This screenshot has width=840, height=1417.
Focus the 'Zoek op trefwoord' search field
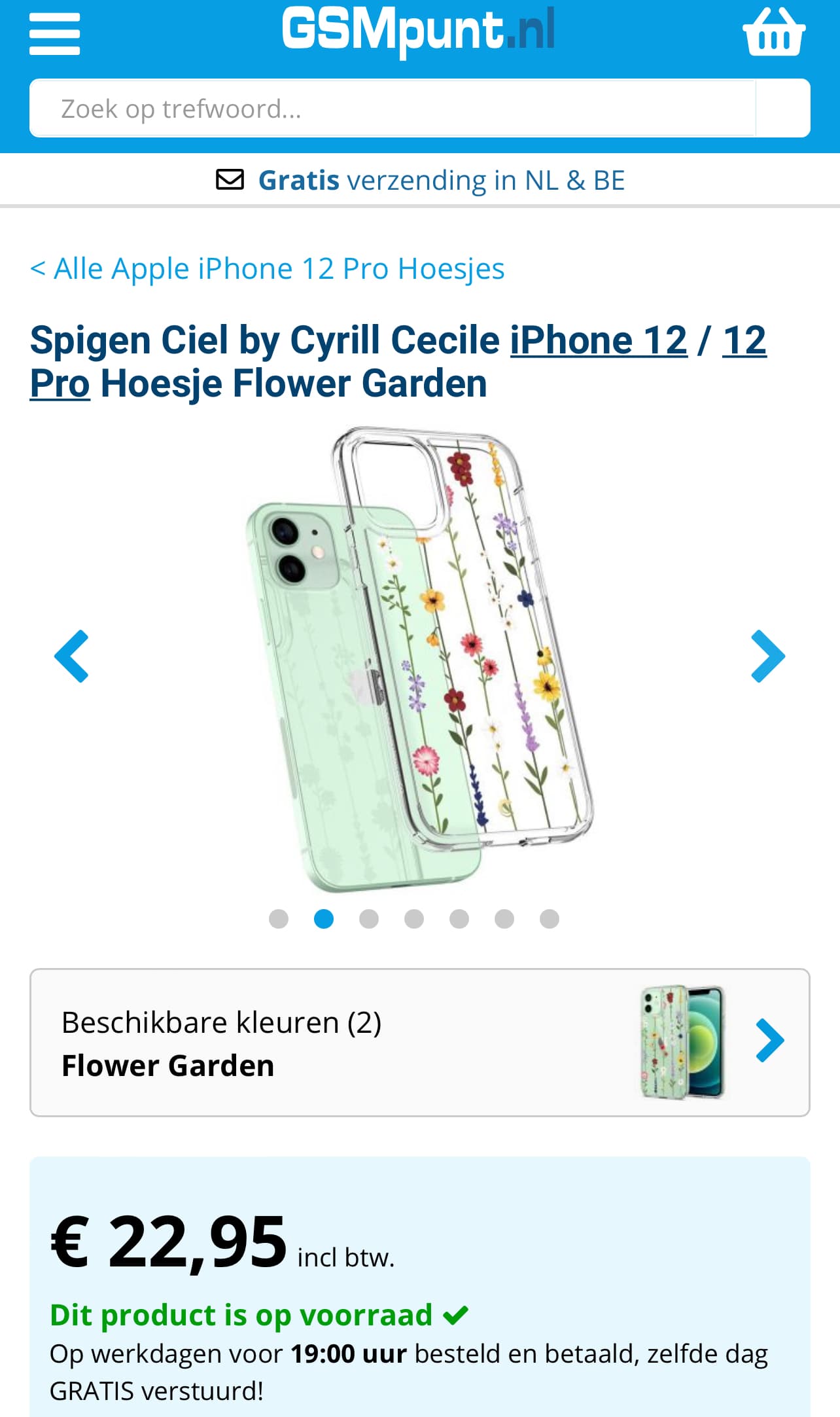click(x=393, y=109)
